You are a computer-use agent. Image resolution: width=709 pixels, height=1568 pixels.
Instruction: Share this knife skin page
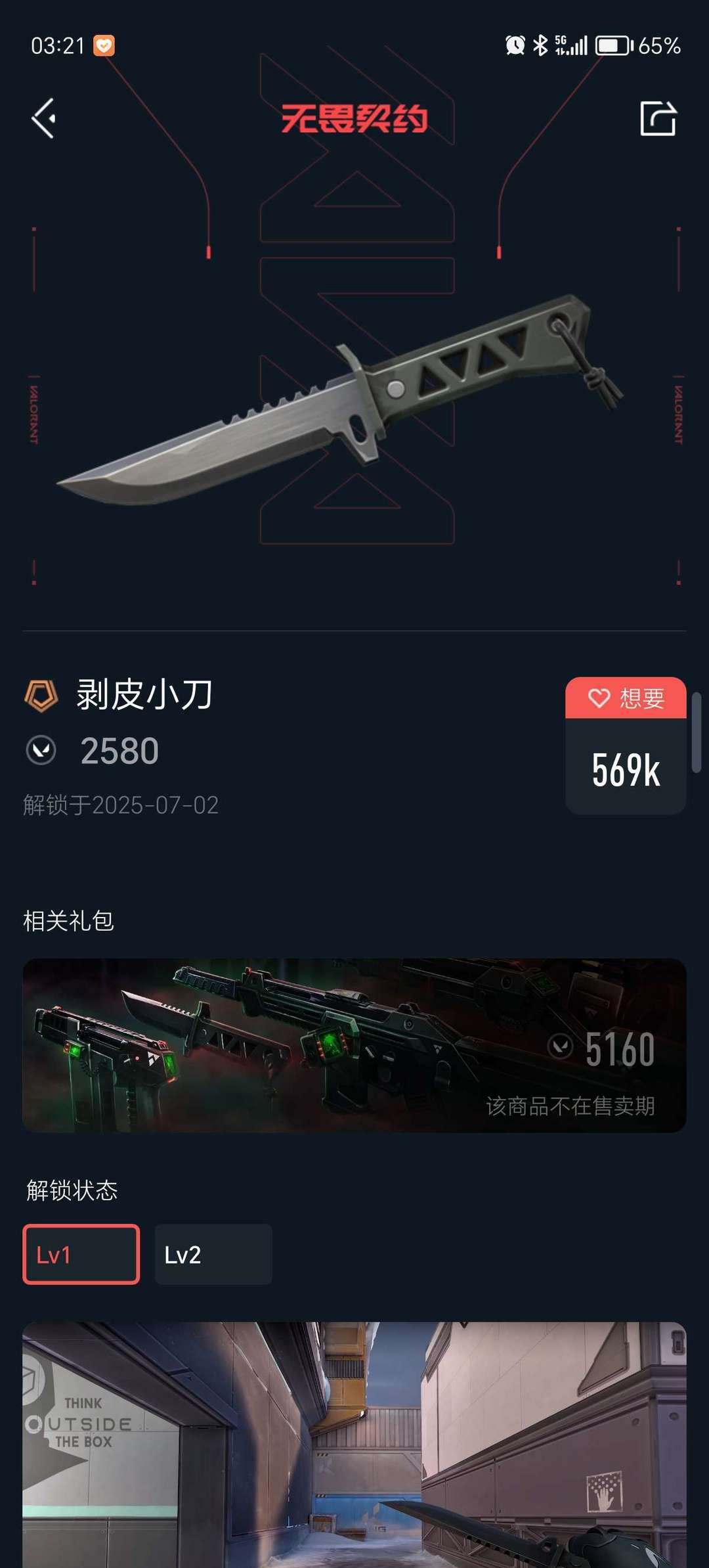pyautogui.click(x=658, y=119)
